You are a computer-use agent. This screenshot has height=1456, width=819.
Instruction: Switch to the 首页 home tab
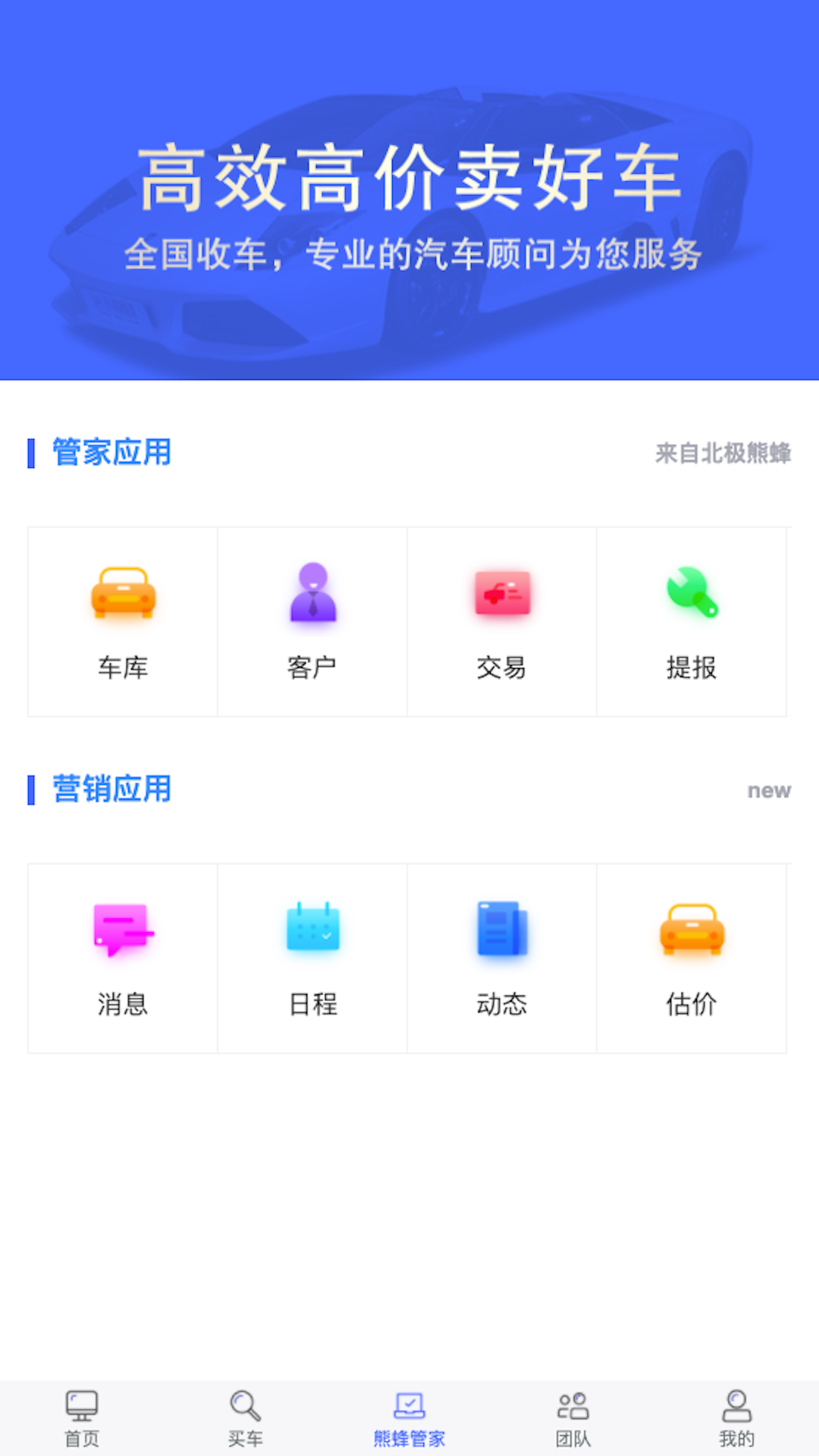point(82,1418)
